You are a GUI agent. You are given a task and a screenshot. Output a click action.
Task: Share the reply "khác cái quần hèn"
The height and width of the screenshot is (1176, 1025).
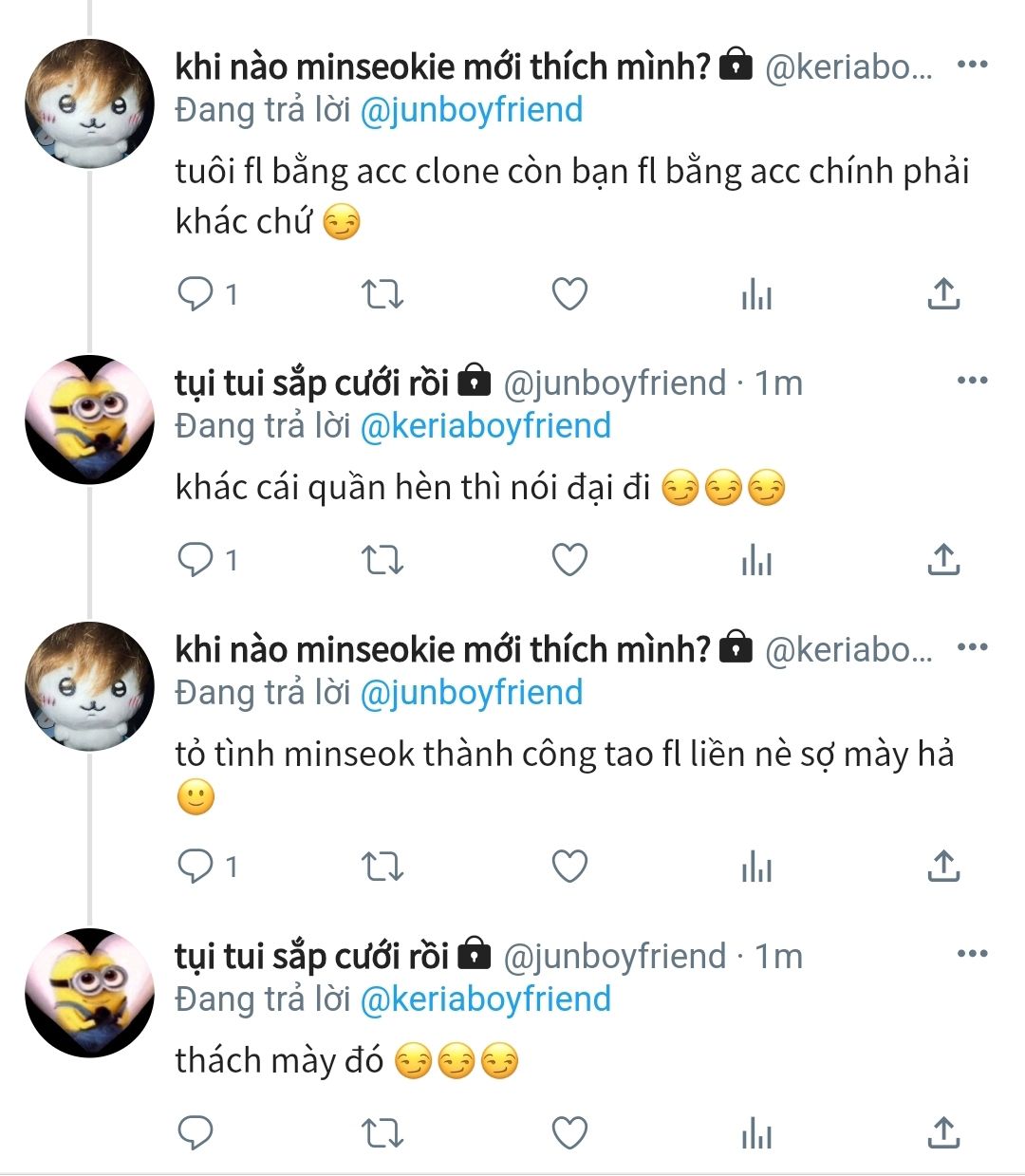[x=942, y=559]
